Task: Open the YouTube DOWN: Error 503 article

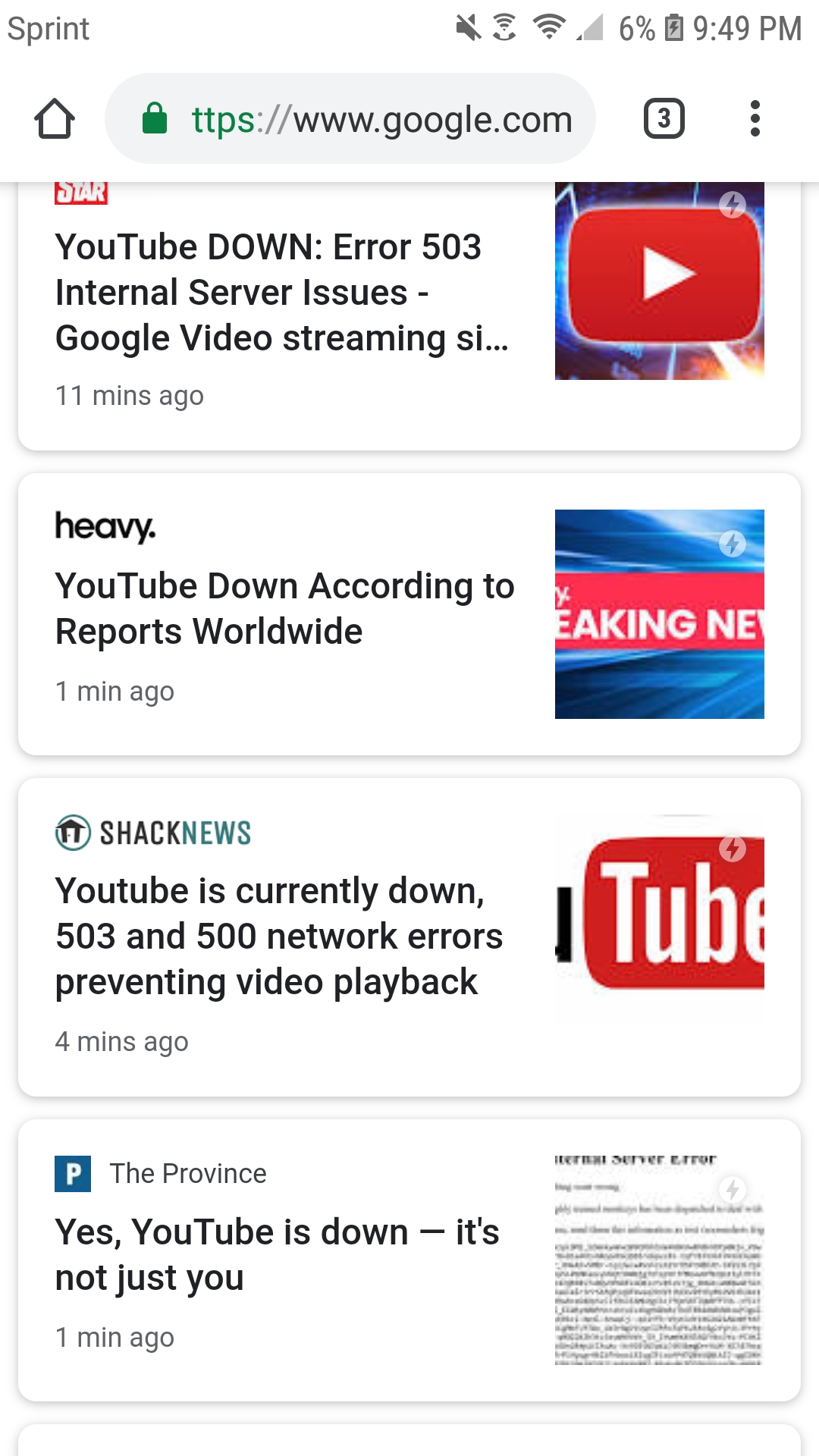Action: coord(281,293)
